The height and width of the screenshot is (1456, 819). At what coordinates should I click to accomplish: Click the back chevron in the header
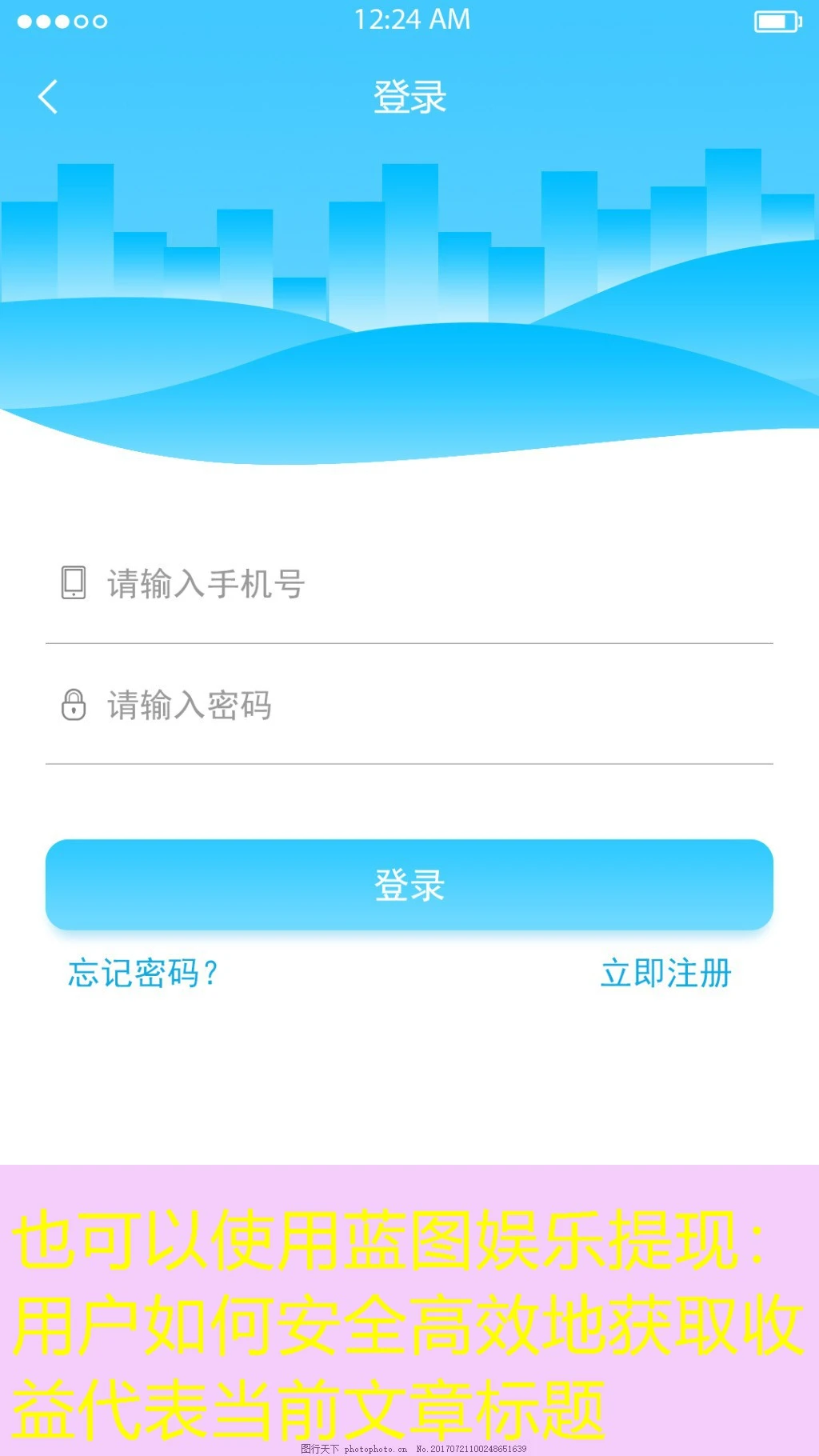[48, 96]
